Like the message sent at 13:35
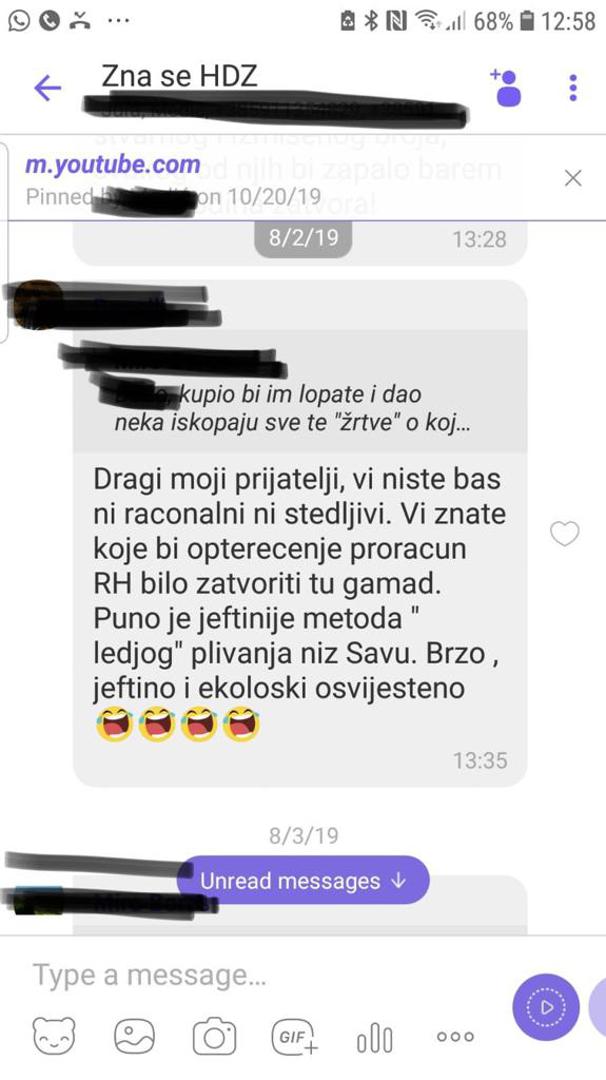The height and width of the screenshot is (1080, 606). click(565, 535)
